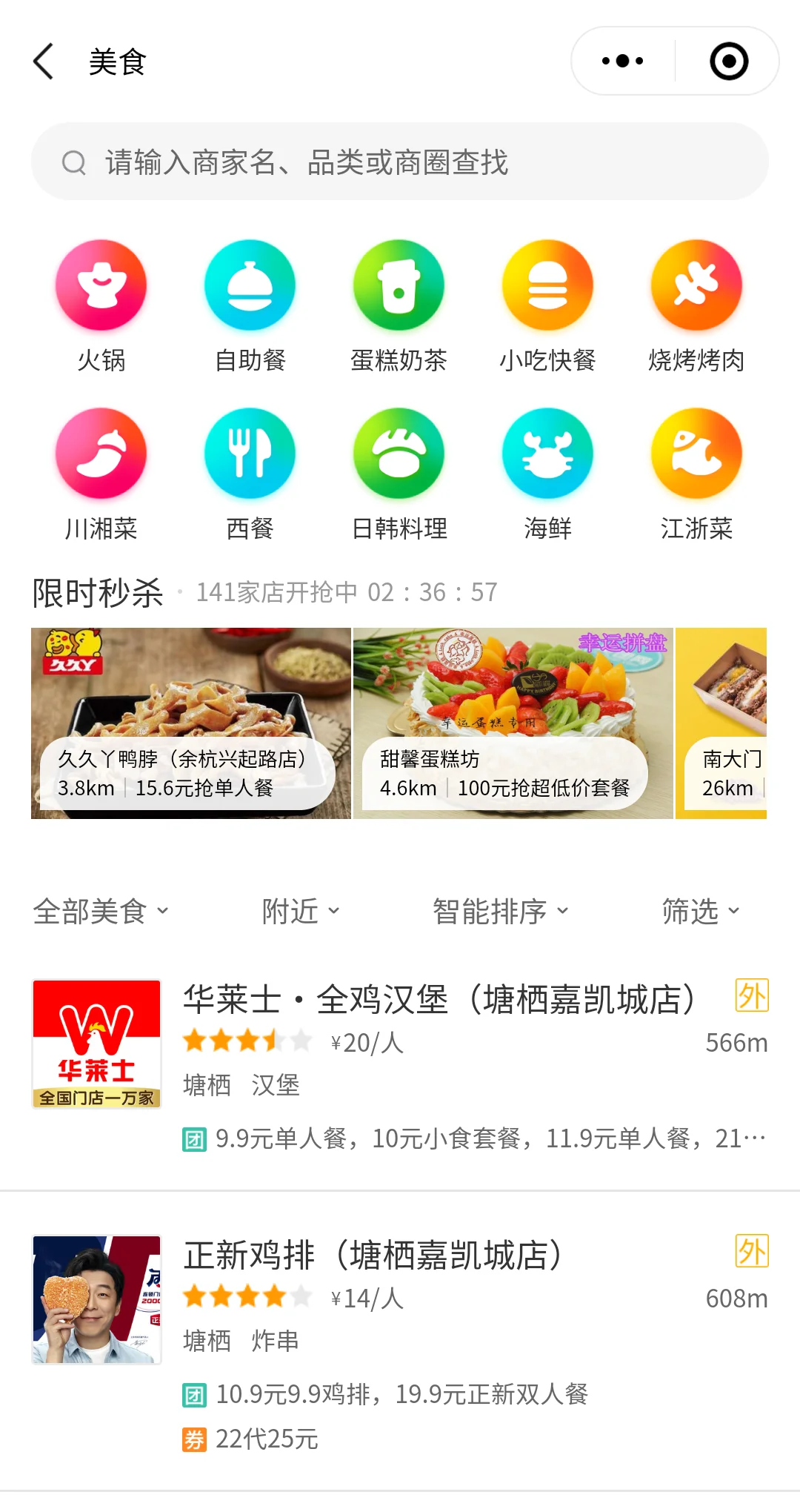Screen dimensions: 800x1512
Task: Open the mini program more options menu
Action: [622, 62]
